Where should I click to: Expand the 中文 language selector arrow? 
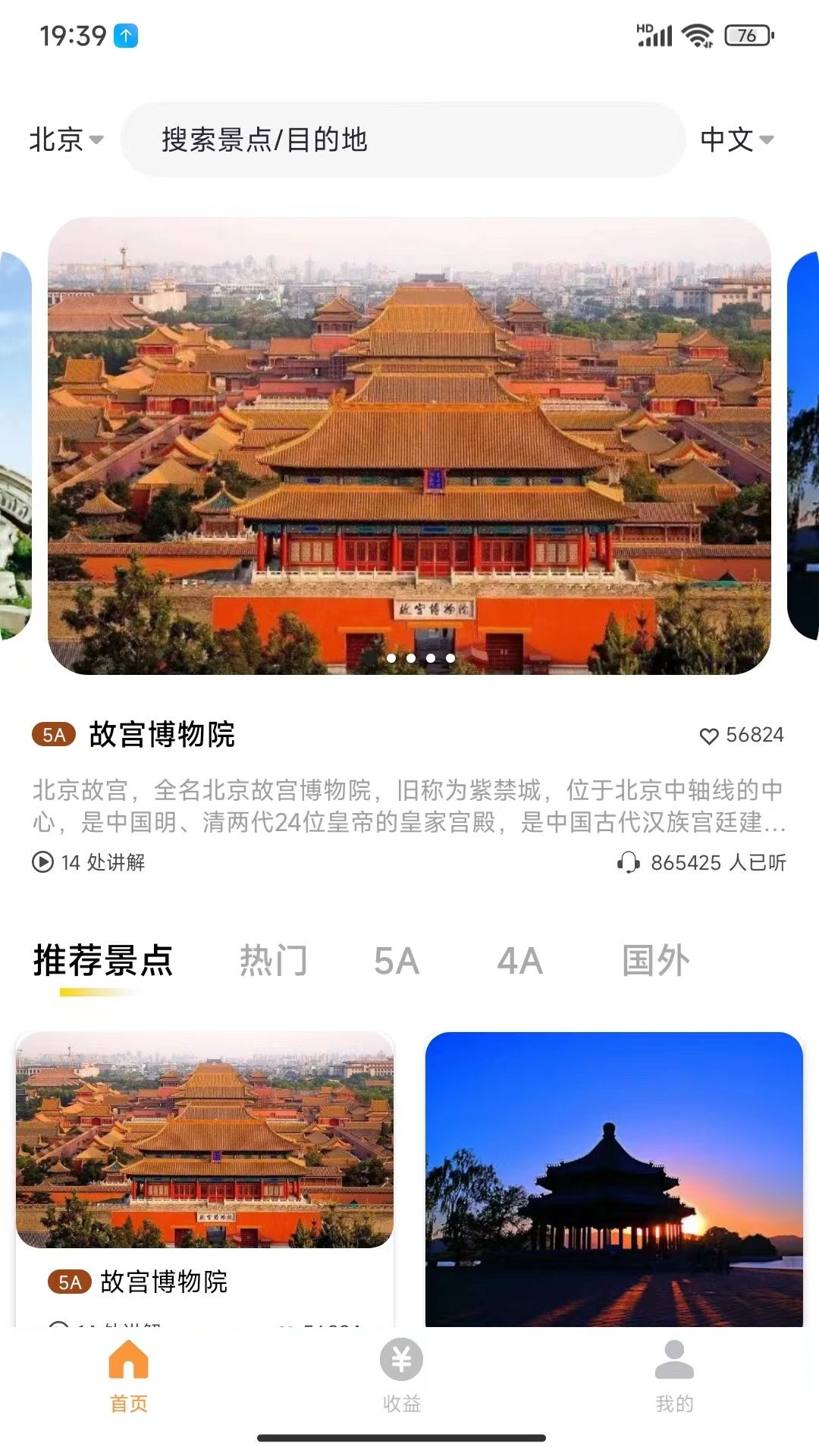coord(767,142)
